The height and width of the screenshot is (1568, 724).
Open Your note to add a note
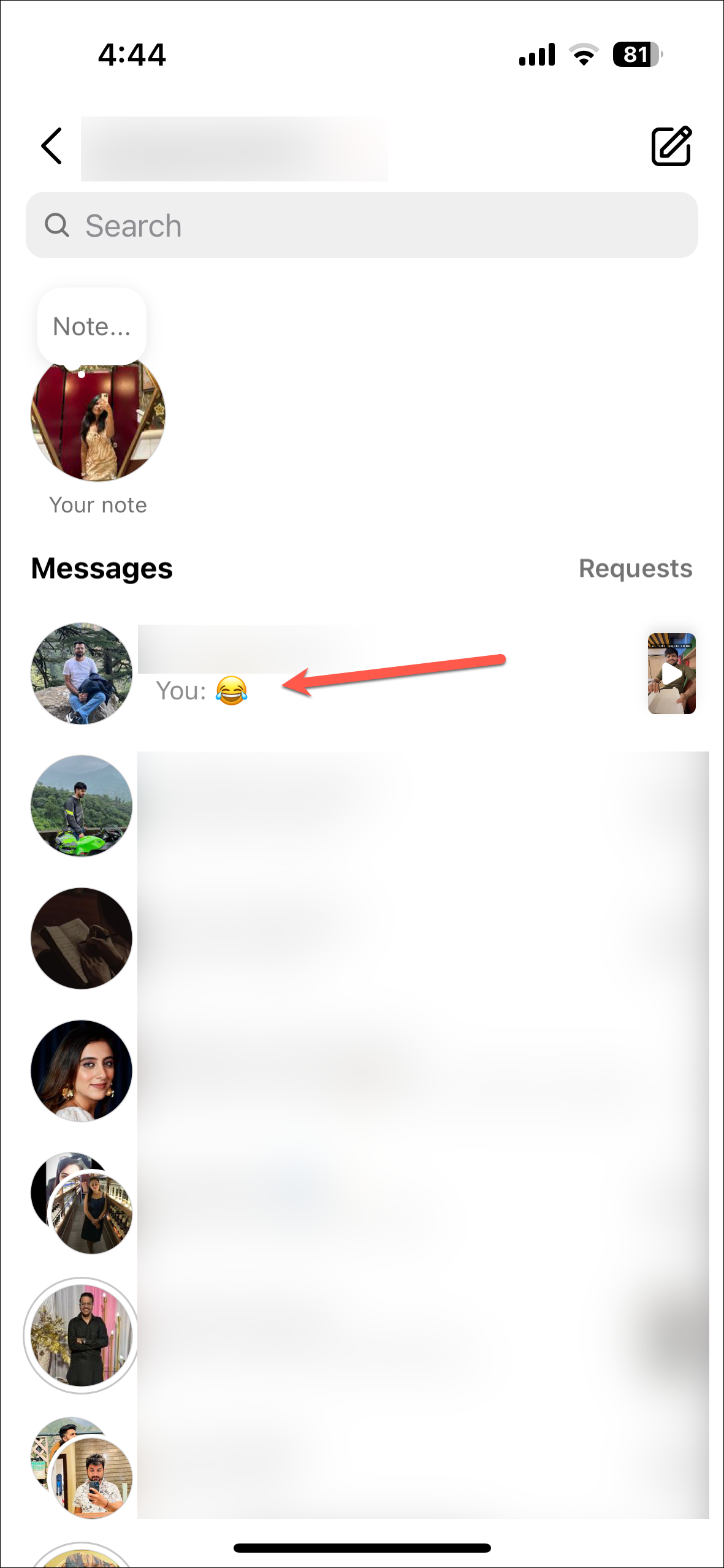(x=97, y=418)
